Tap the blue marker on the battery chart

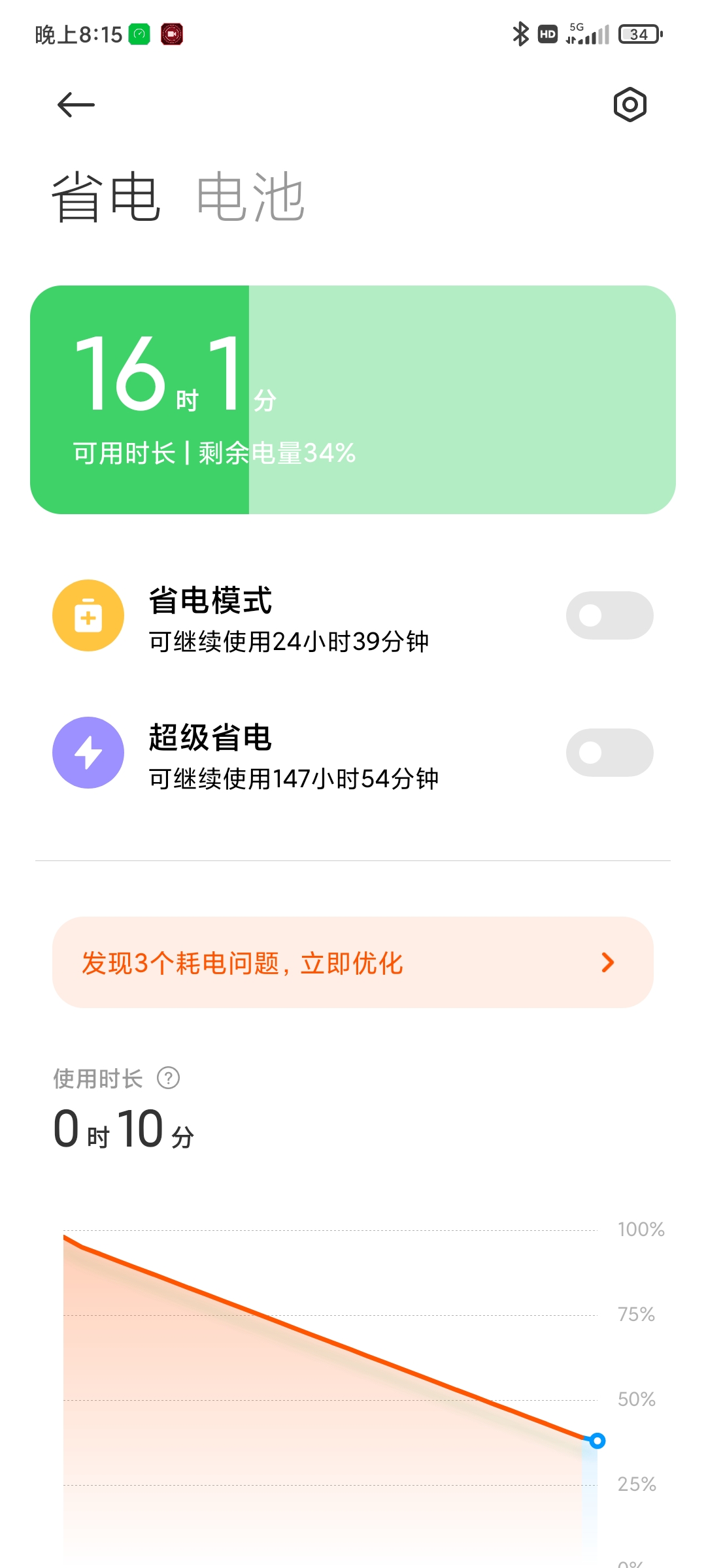(x=597, y=1441)
